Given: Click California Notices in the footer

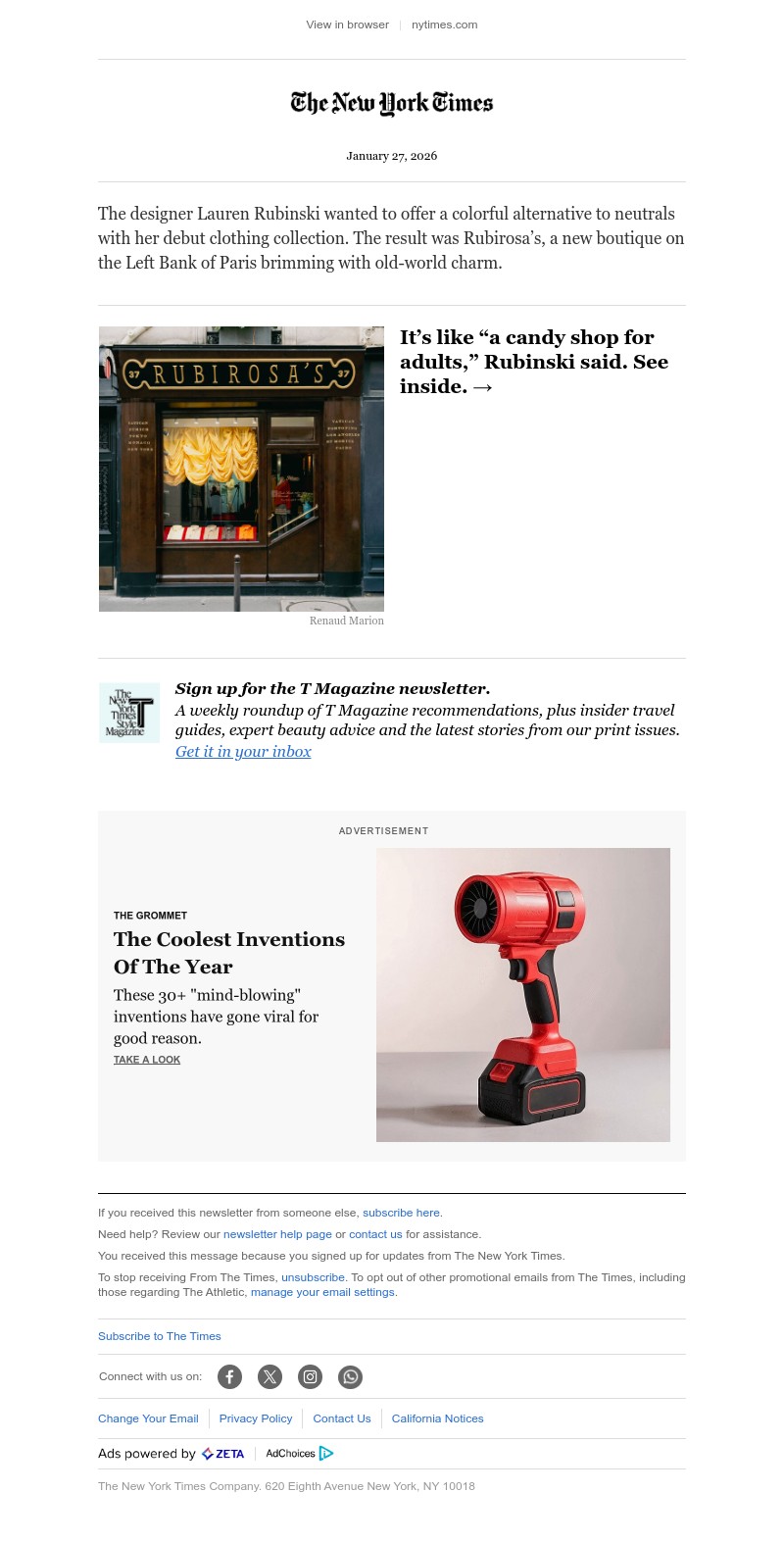Looking at the screenshot, I should [x=437, y=1418].
